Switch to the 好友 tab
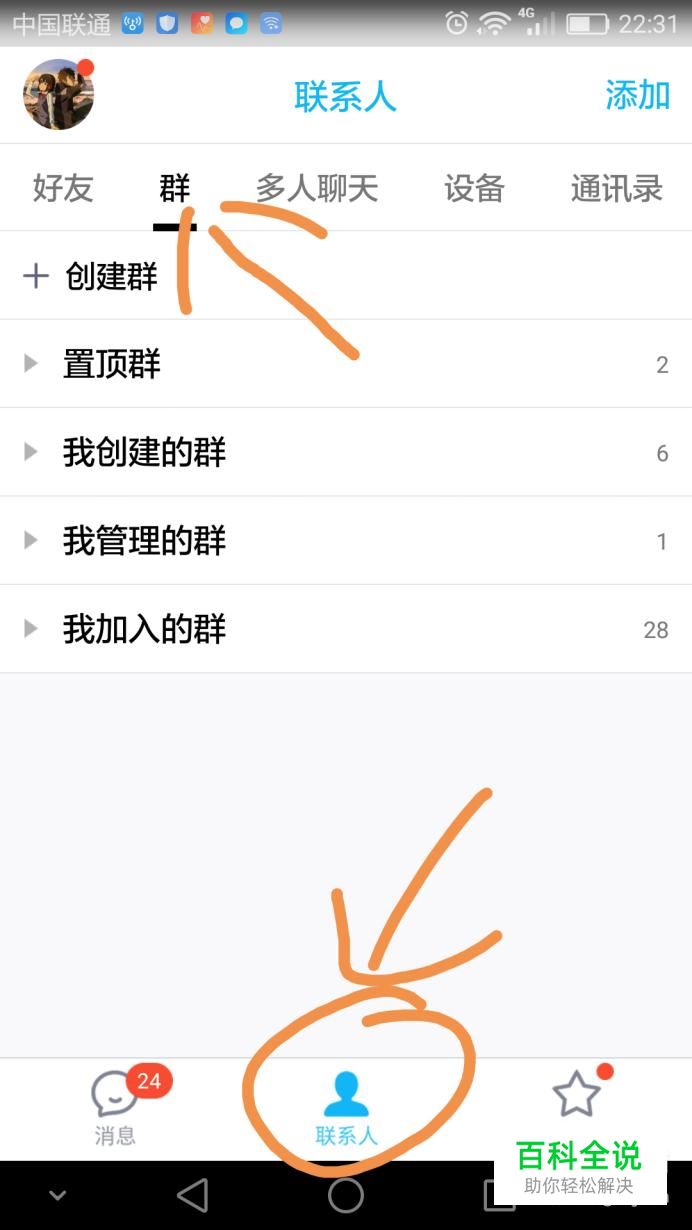Image resolution: width=692 pixels, height=1230 pixels. (63, 188)
